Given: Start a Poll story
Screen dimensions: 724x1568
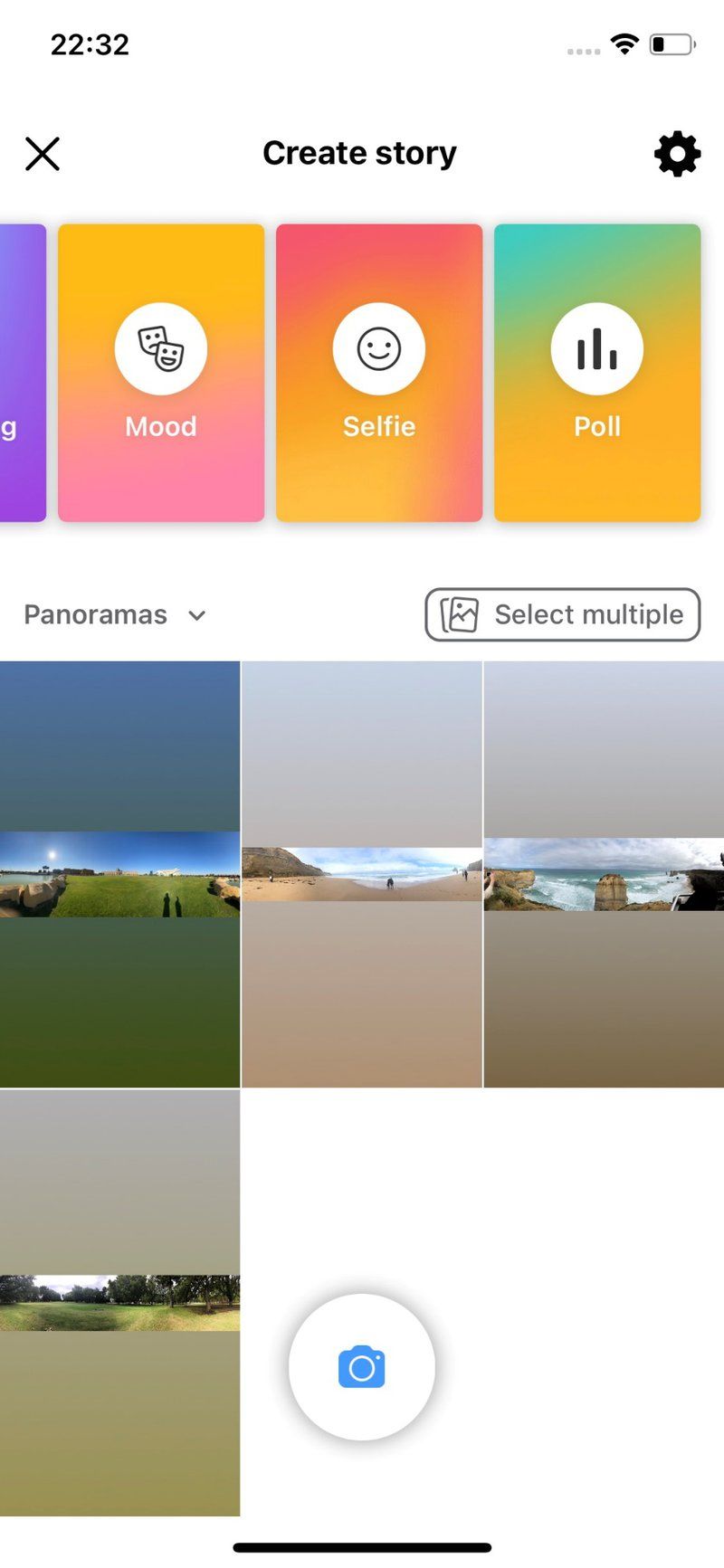Looking at the screenshot, I should (x=597, y=373).
